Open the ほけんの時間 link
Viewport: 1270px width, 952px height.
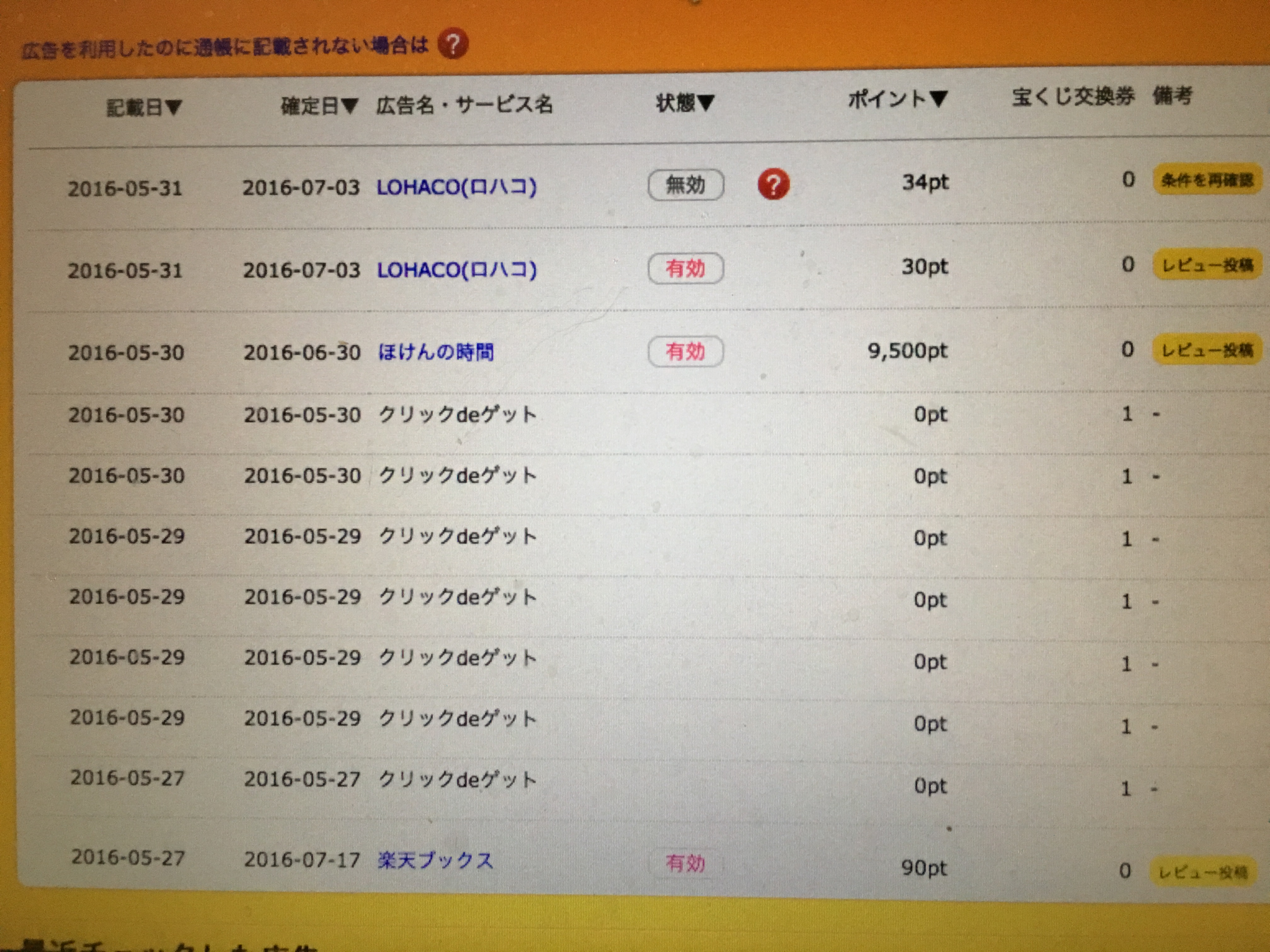pos(436,352)
